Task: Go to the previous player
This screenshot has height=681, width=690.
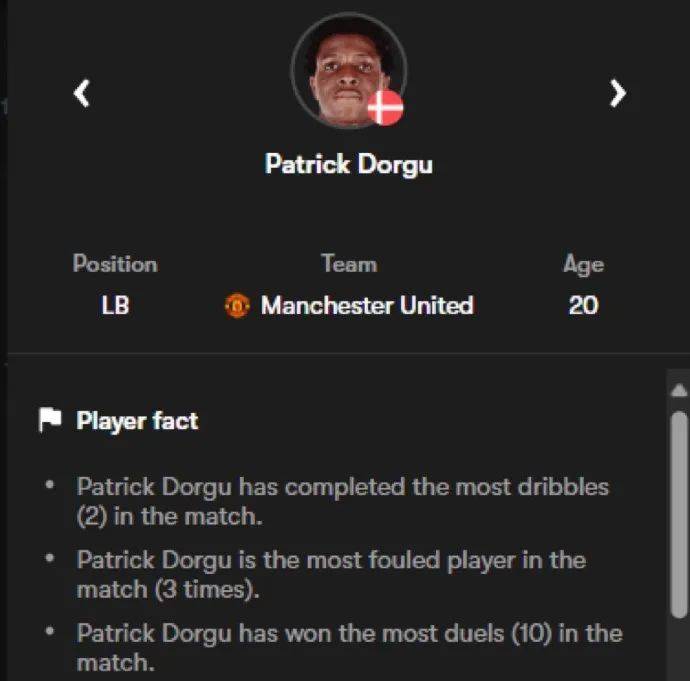Action: 82,94
